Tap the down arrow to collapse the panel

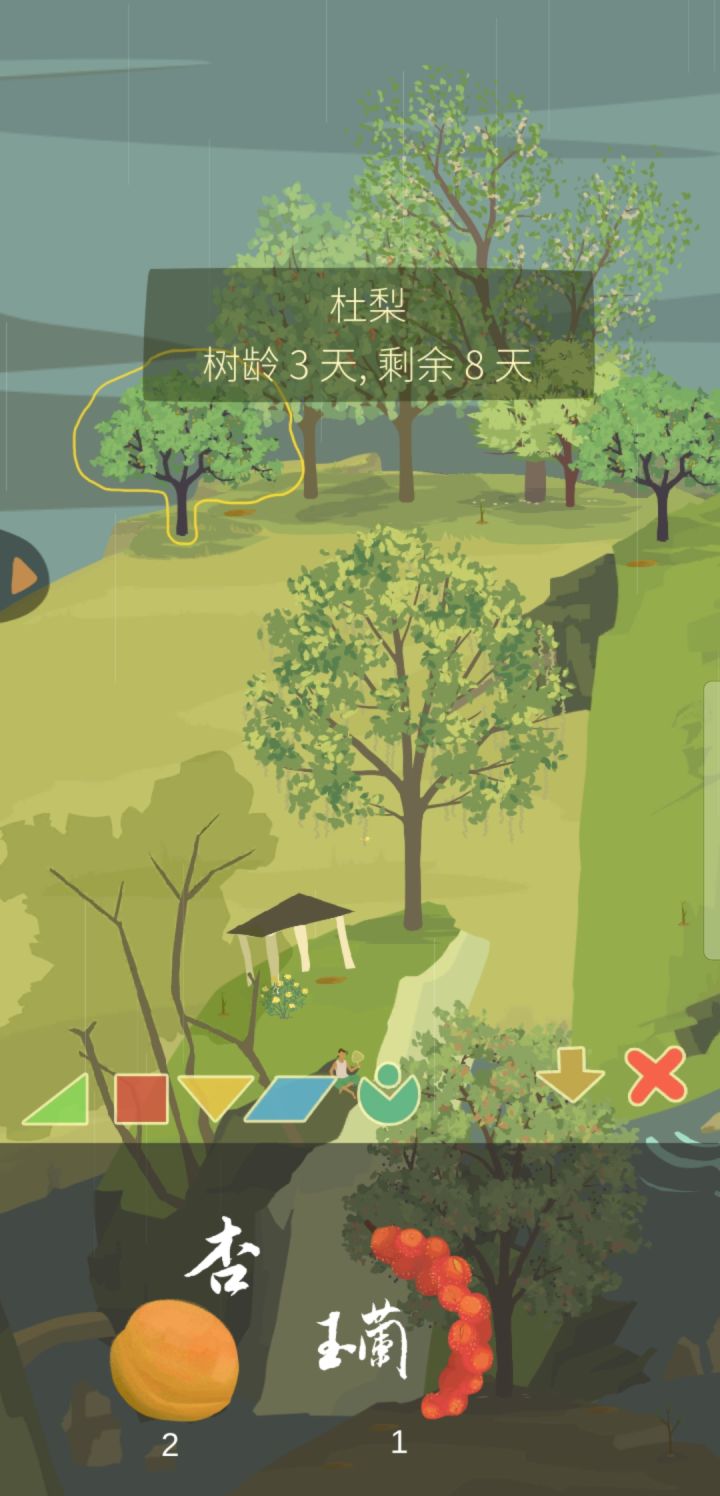tap(571, 1075)
